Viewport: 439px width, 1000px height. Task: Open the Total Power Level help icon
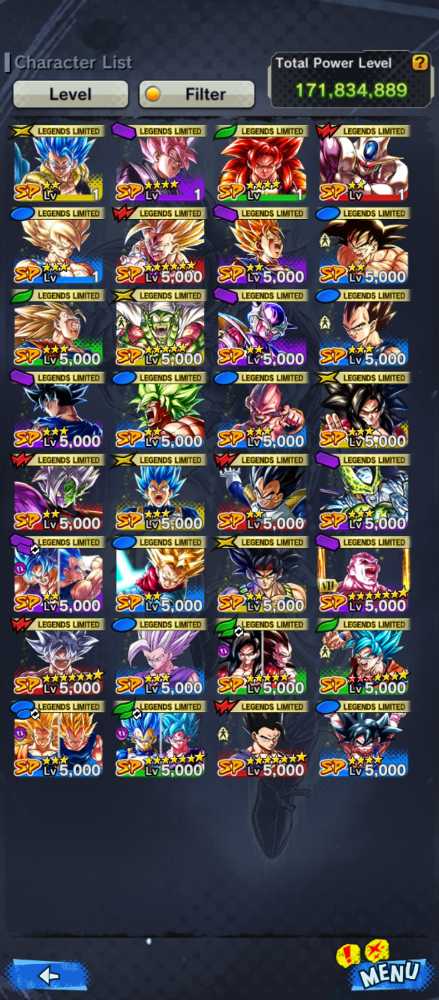pos(419,62)
